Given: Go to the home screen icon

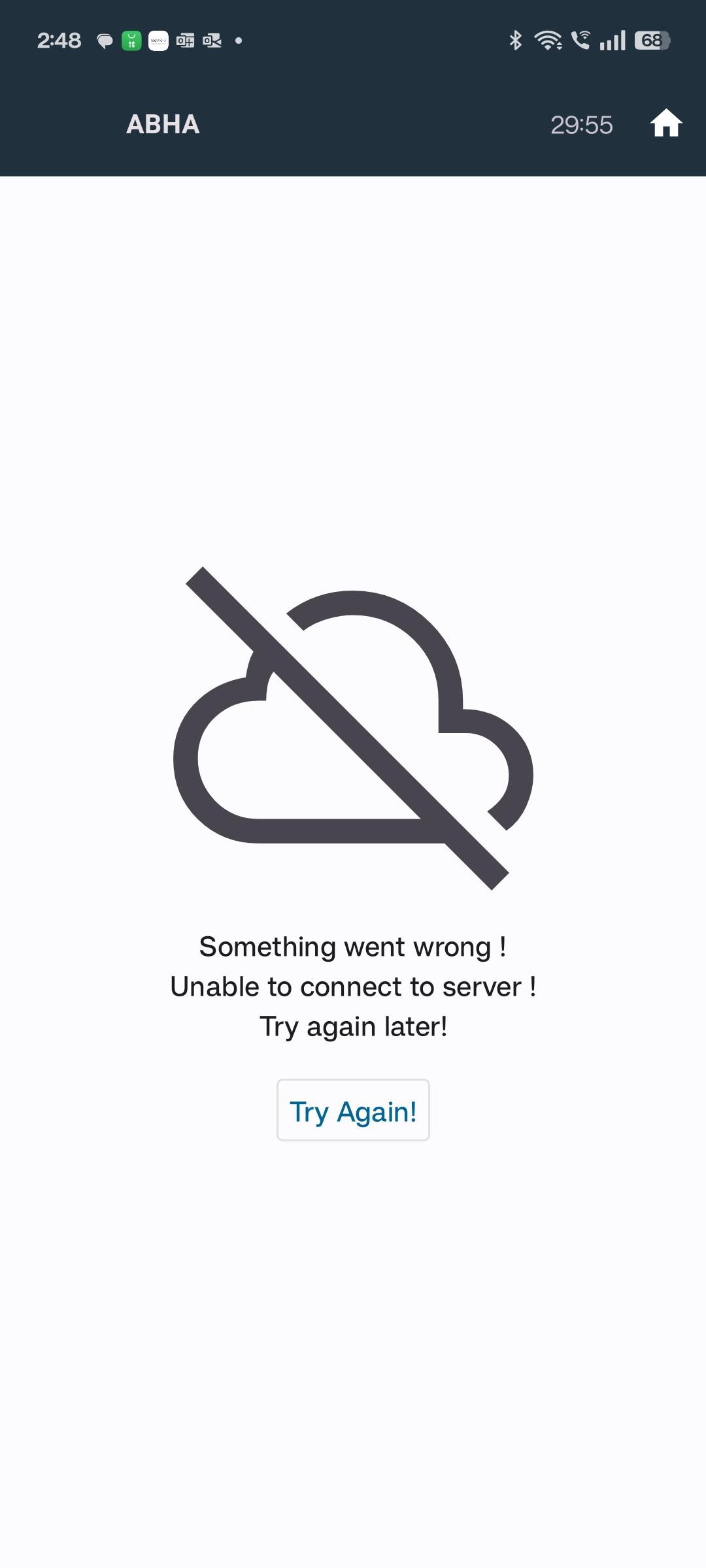Looking at the screenshot, I should pyautogui.click(x=666, y=123).
